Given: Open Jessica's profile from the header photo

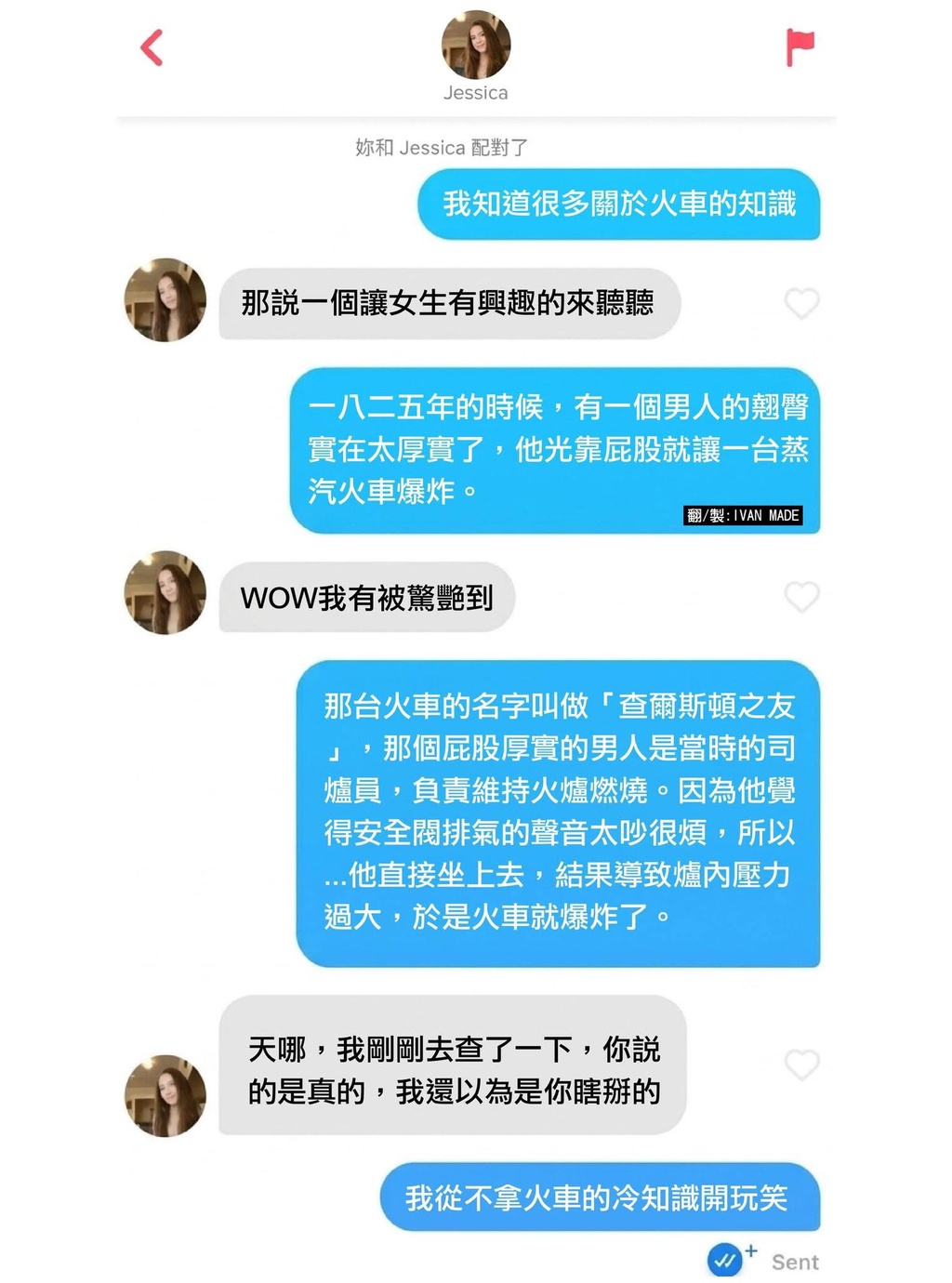Looking at the screenshot, I should click(x=475, y=46).
